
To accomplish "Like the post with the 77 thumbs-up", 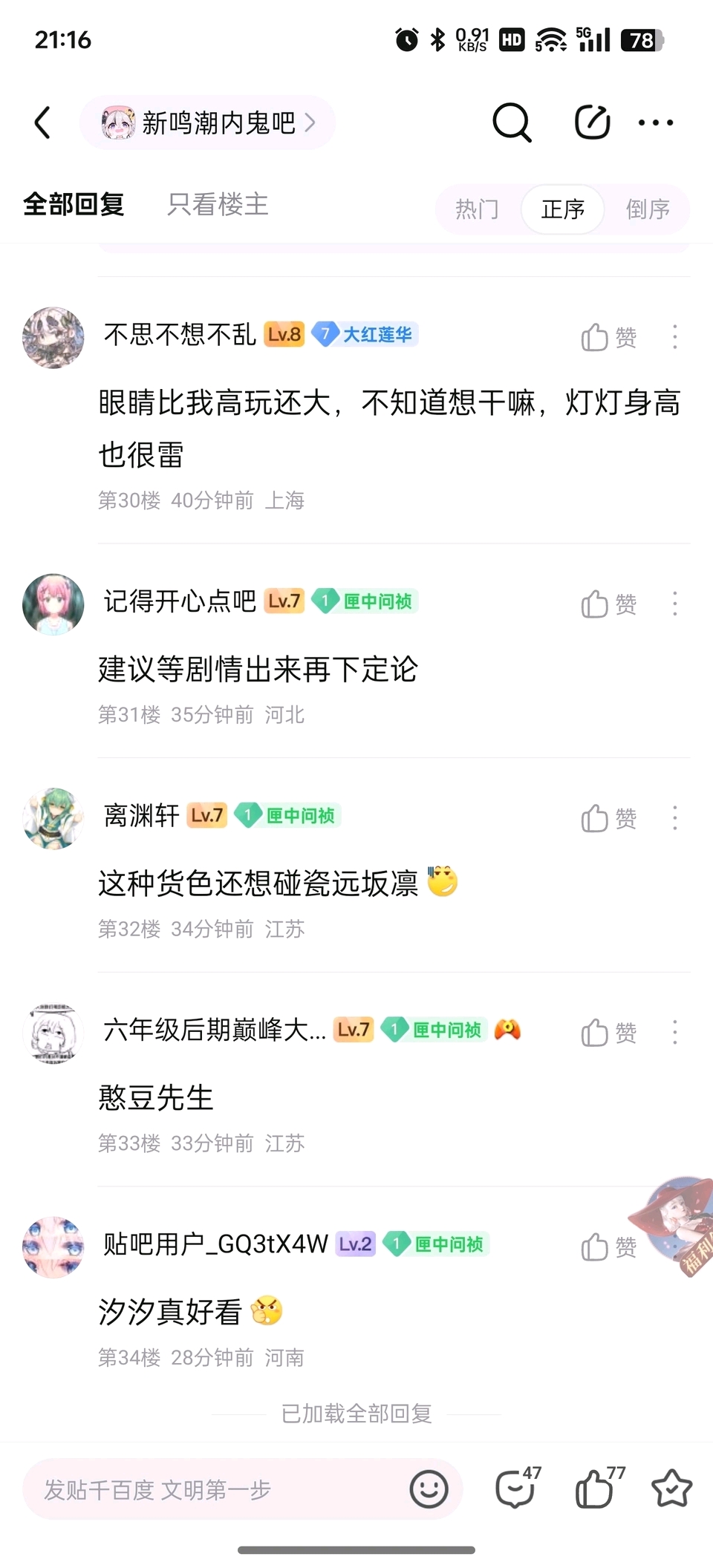I will point(596,1489).
